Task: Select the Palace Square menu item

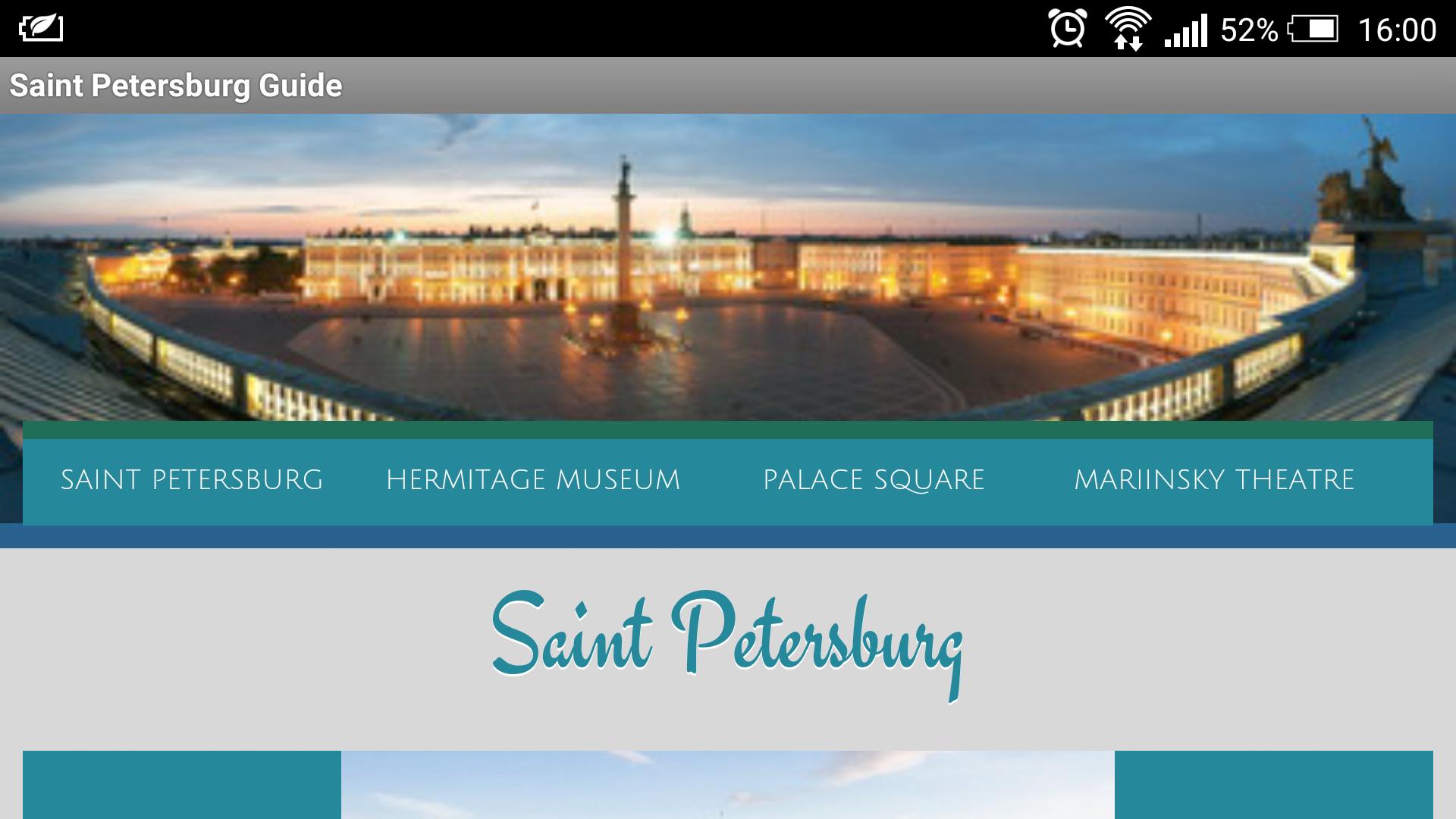Action: (x=874, y=480)
